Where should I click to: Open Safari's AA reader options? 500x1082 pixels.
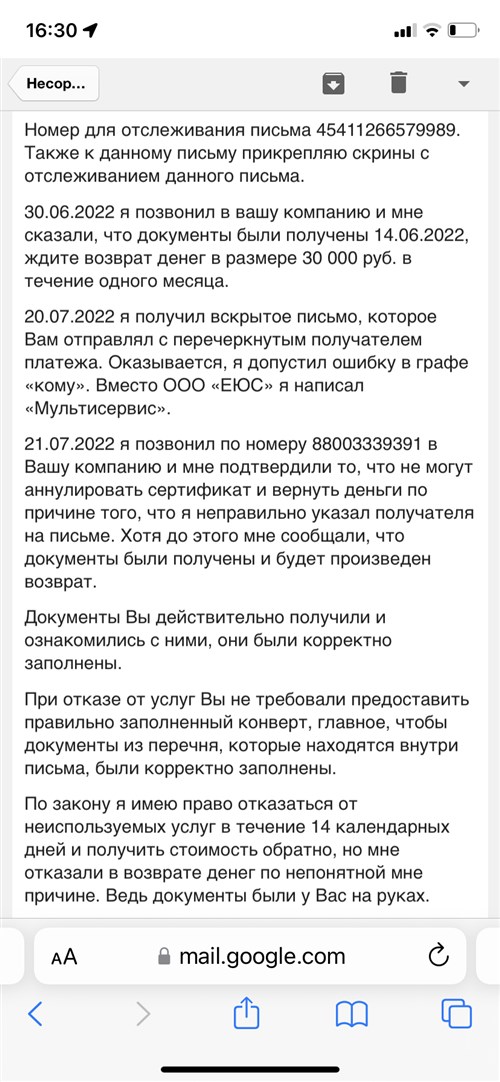coord(64,956)
